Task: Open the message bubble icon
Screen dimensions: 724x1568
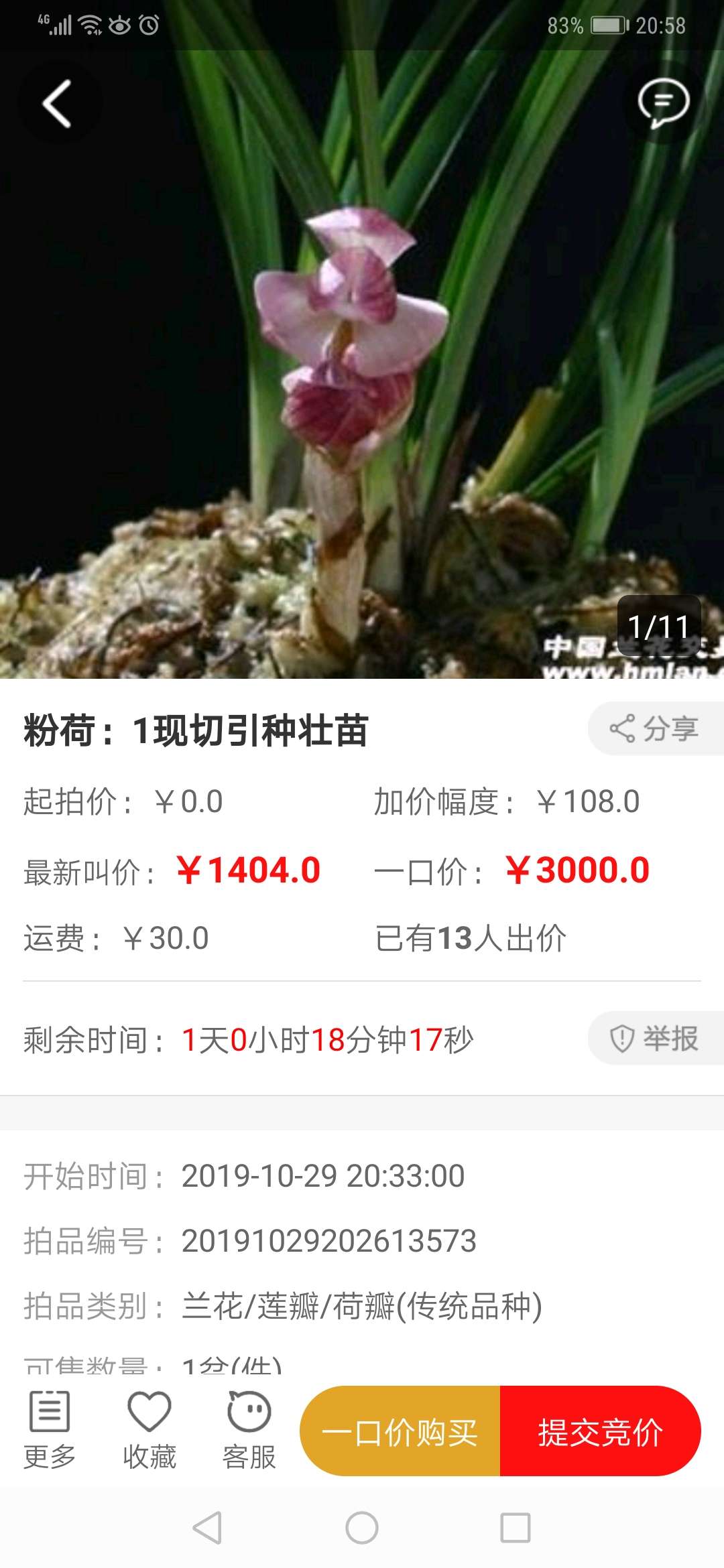Action: click(x=663, y=103)
